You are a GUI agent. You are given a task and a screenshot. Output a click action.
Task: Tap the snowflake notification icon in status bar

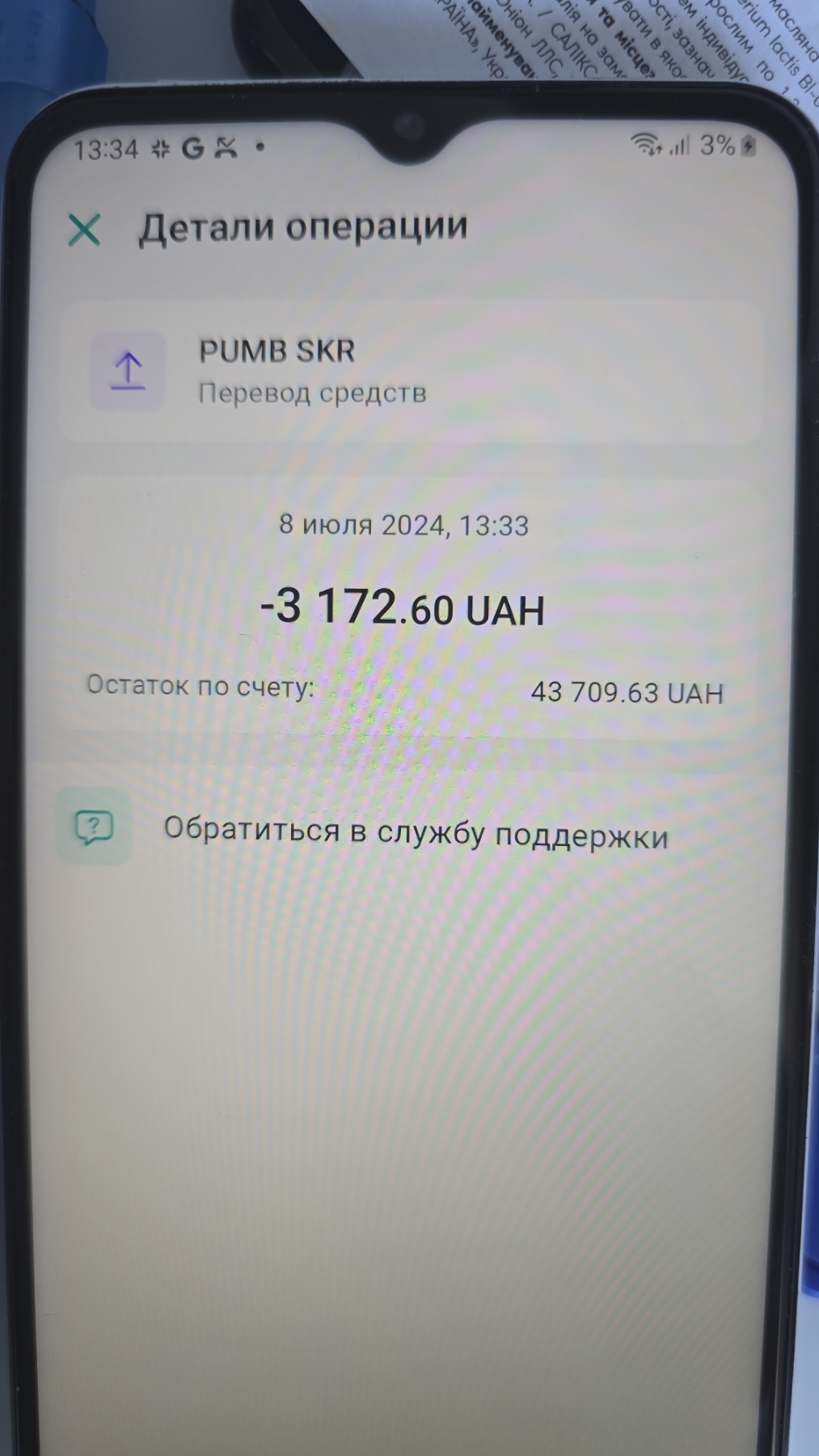158,148
